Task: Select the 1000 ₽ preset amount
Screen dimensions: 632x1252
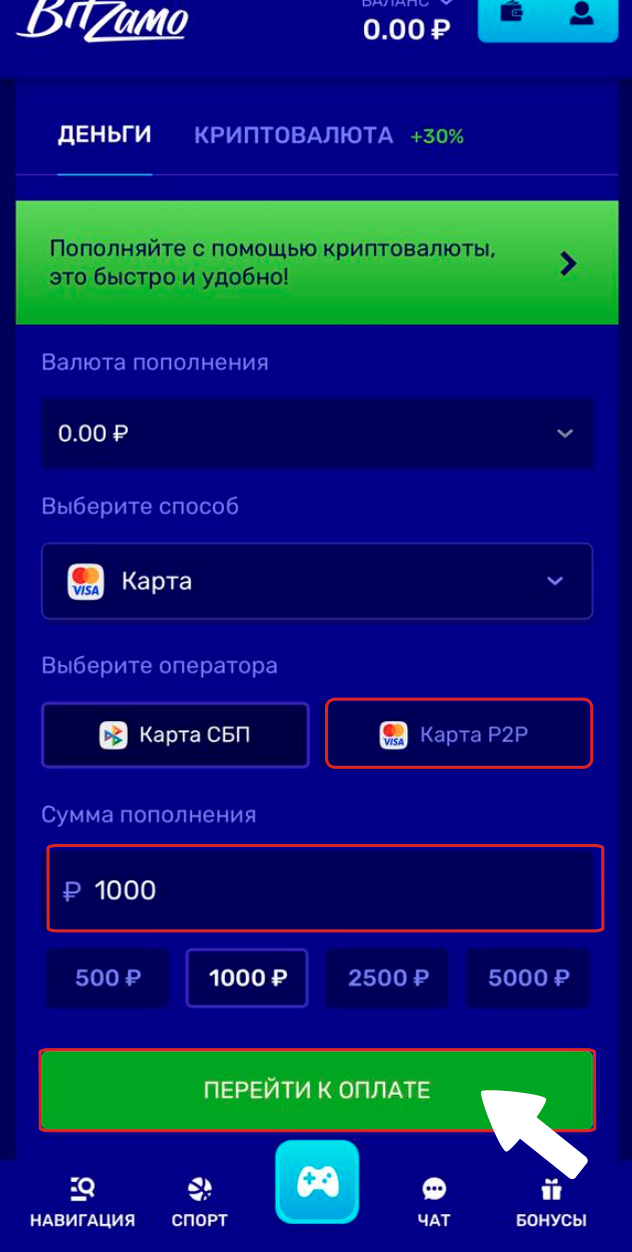Action: pyautogui.click(x=247, y=978)
